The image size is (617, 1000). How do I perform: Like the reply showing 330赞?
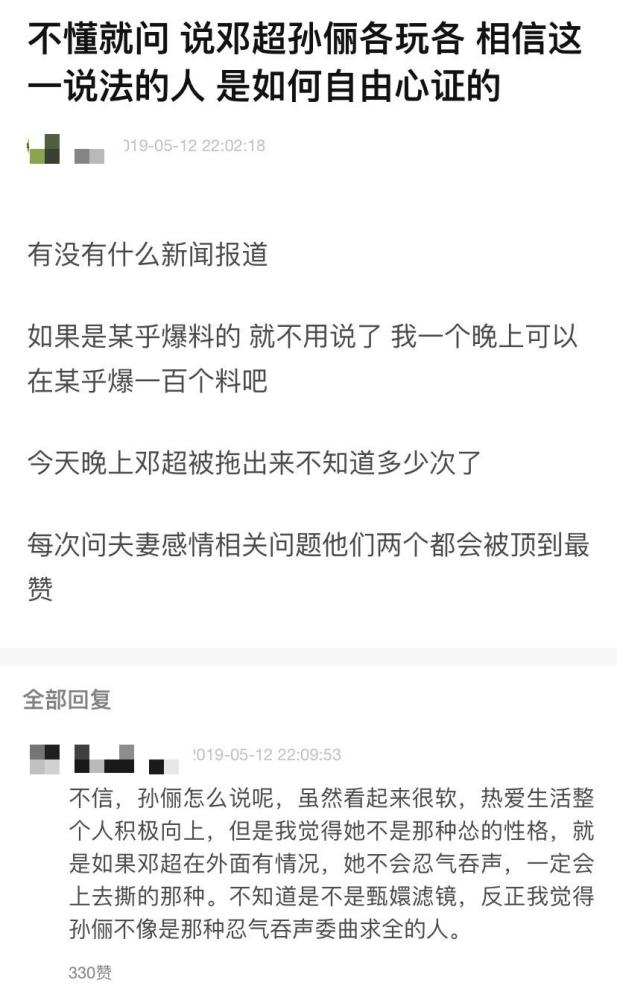[x=90, y=972]
